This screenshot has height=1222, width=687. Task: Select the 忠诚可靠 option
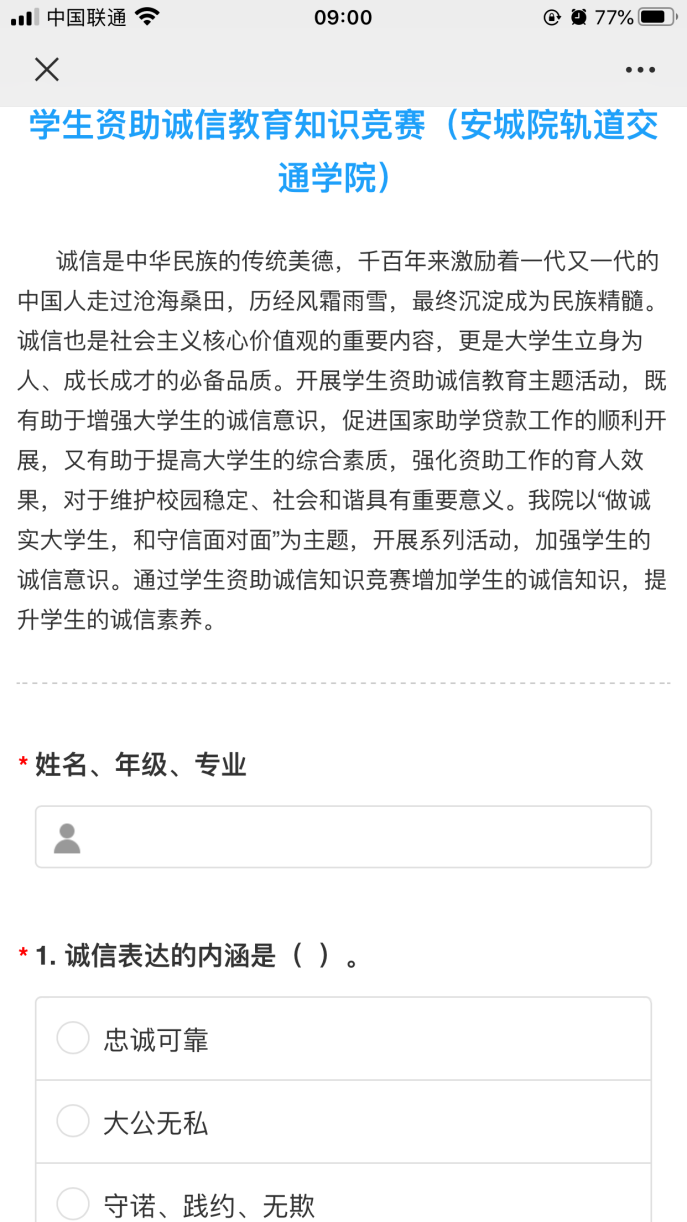pos(343,1039)
